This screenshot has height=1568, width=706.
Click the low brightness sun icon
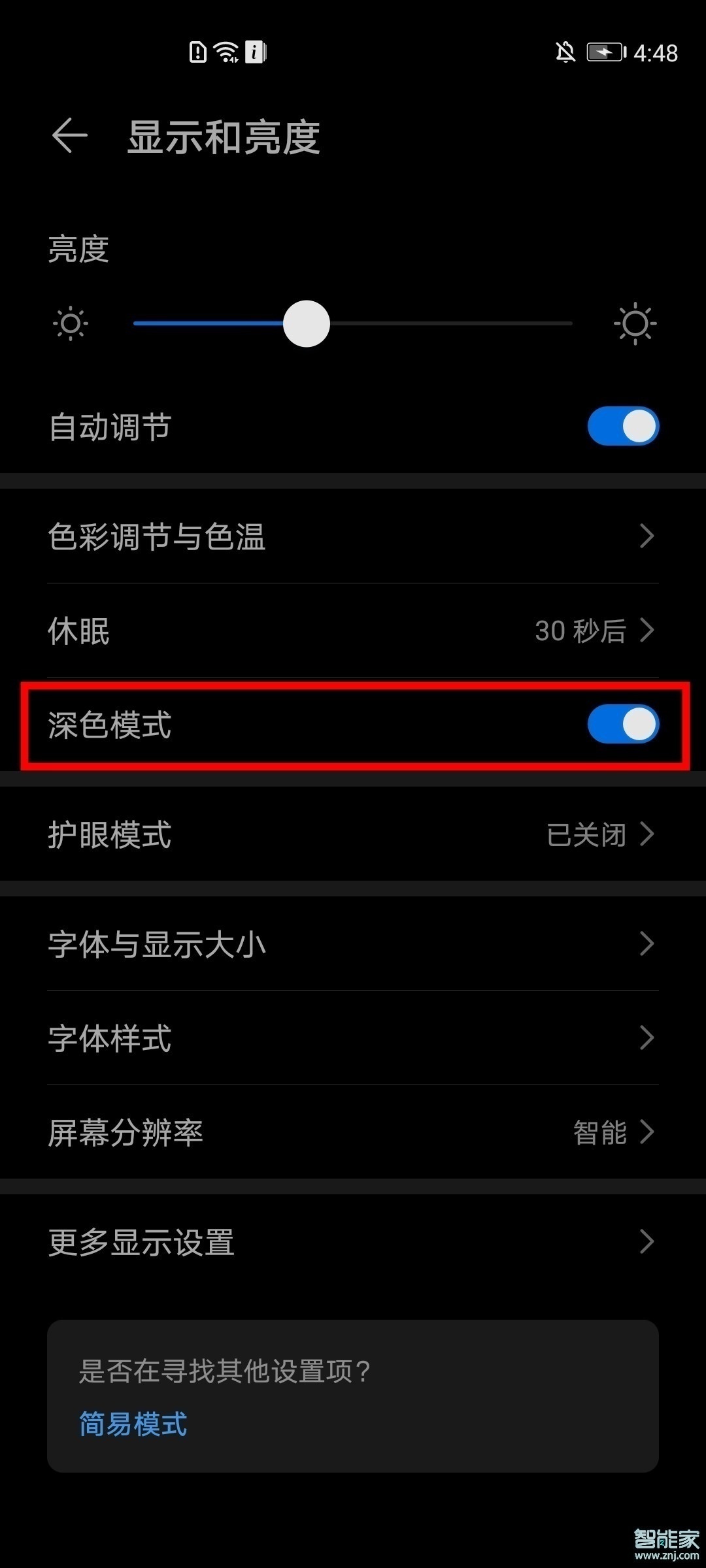tap(70, 323)
